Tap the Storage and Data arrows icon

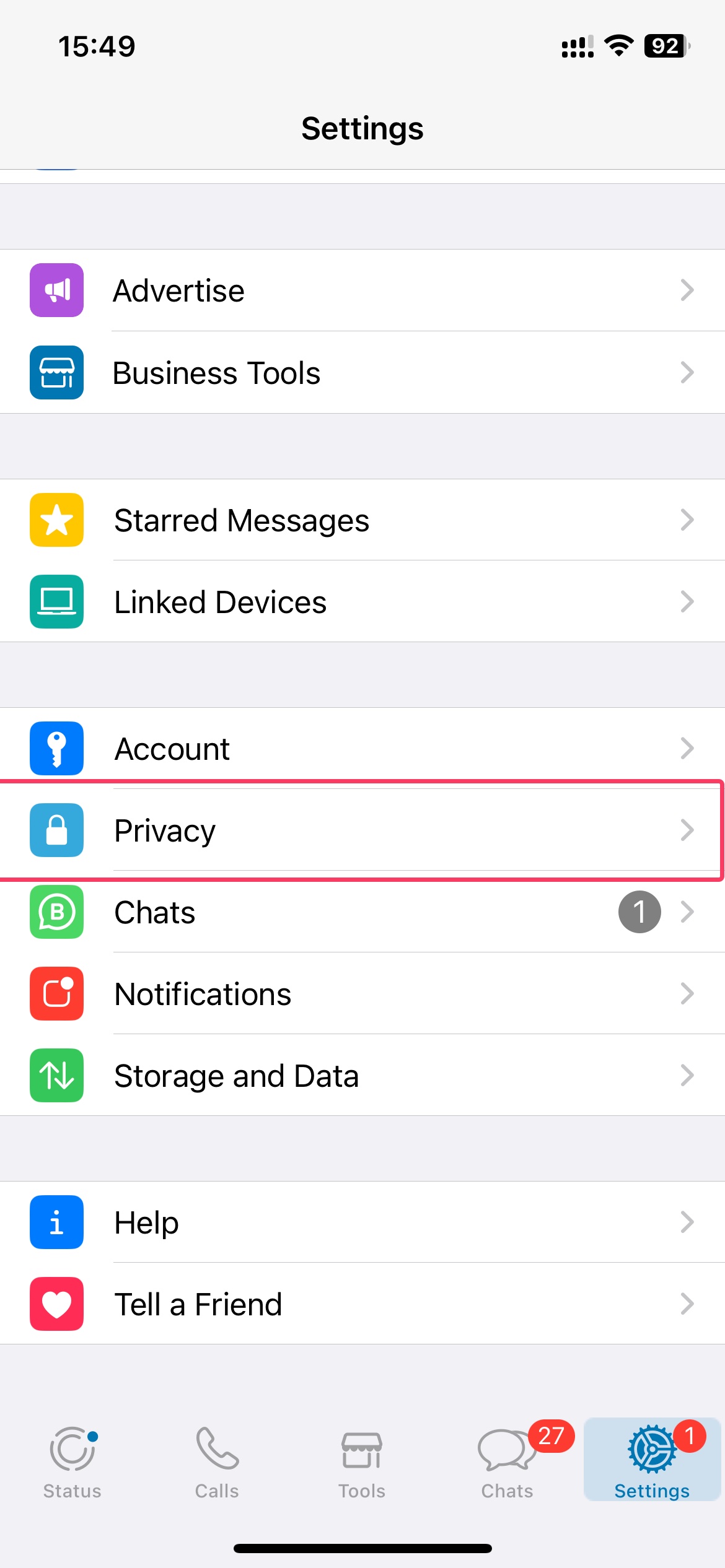click(x=56, y=1075)
